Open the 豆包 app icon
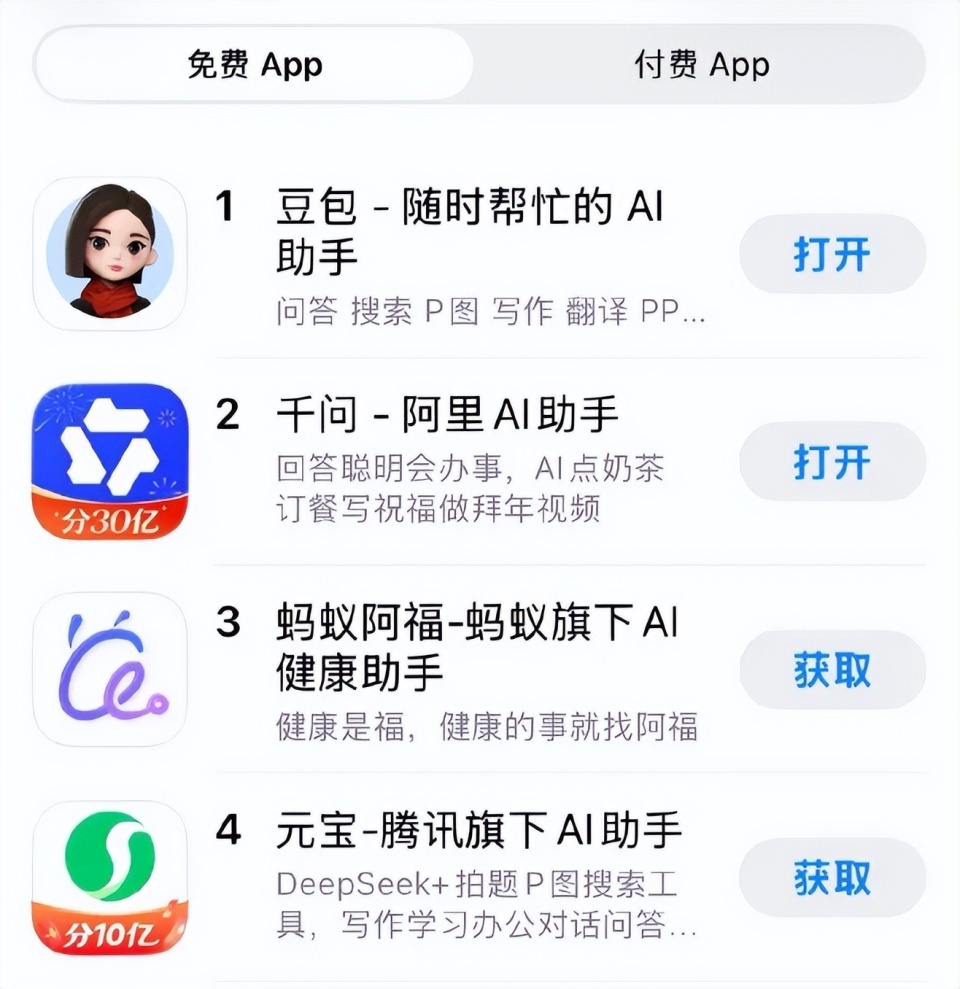Viewport: 960px width, 989px height. point(110,253)
